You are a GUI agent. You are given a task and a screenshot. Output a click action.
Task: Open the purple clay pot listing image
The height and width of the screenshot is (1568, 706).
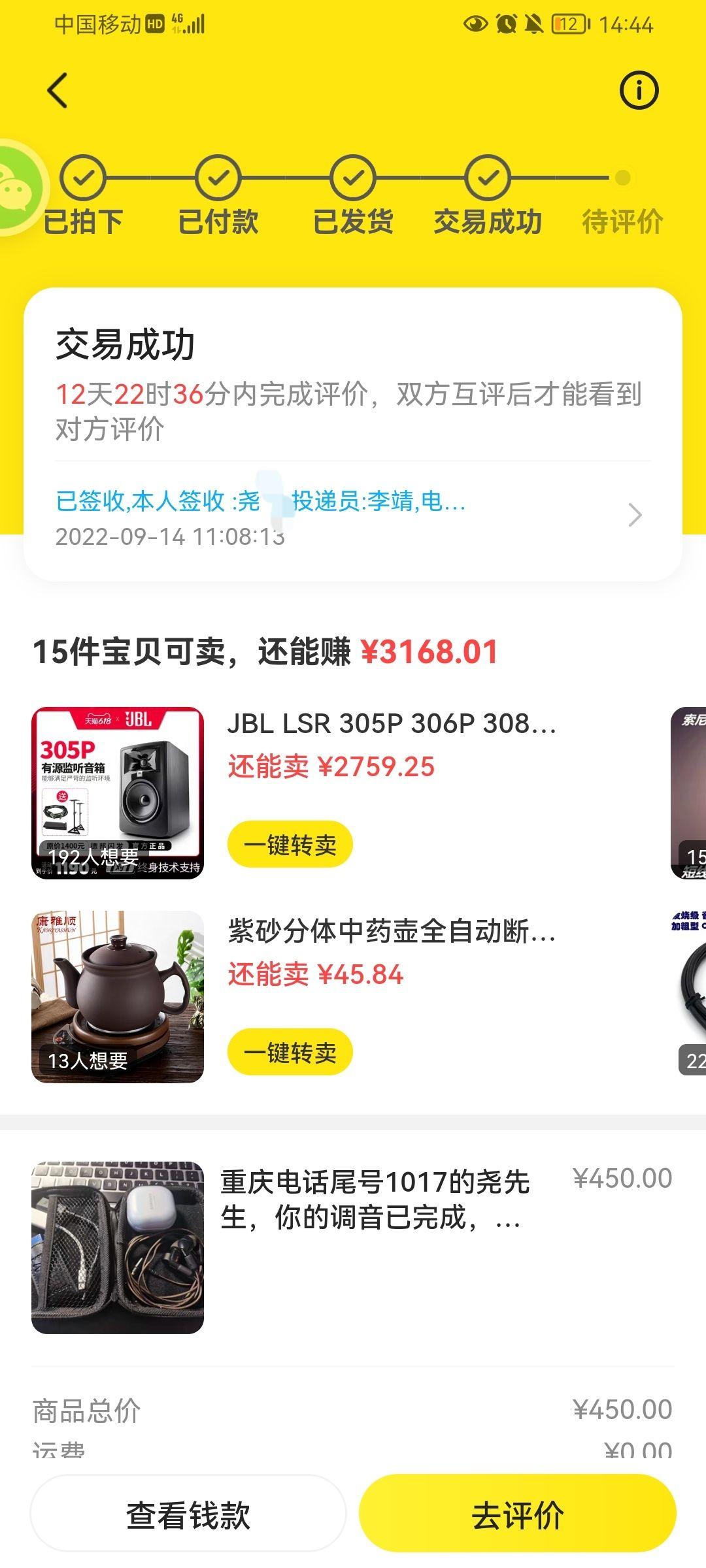click(x=118, y=997)
